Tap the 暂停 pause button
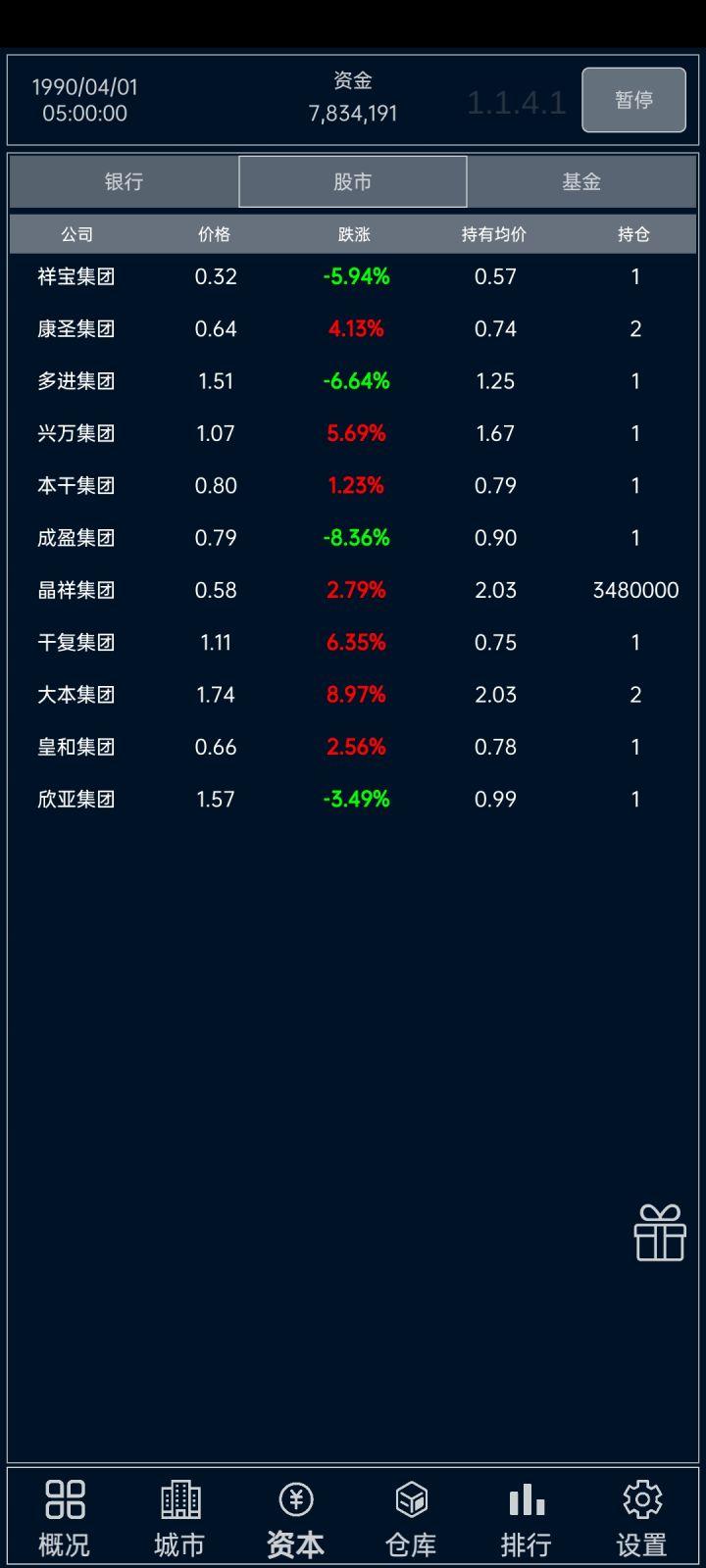 click(633, 100)
